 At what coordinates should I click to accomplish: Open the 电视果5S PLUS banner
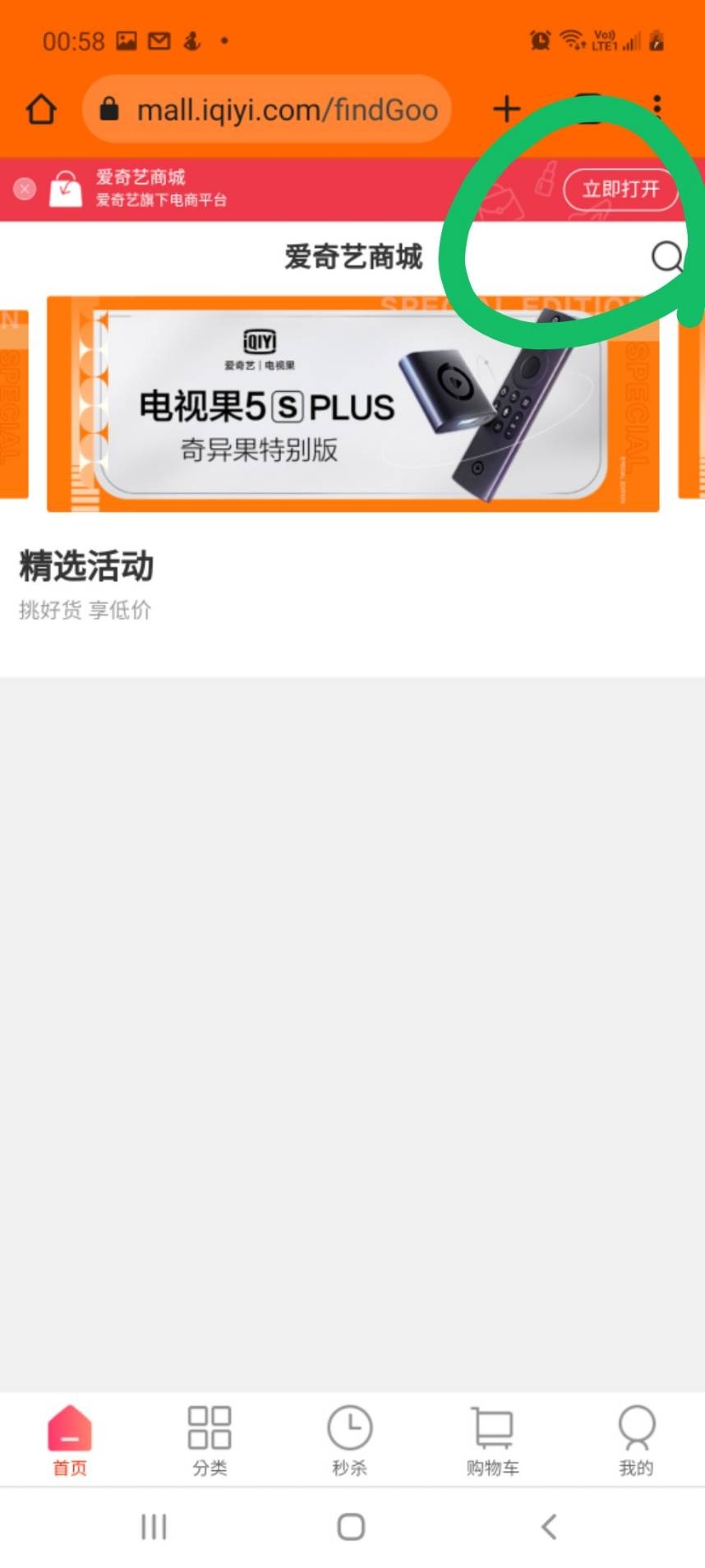click(x=353, y=404)
